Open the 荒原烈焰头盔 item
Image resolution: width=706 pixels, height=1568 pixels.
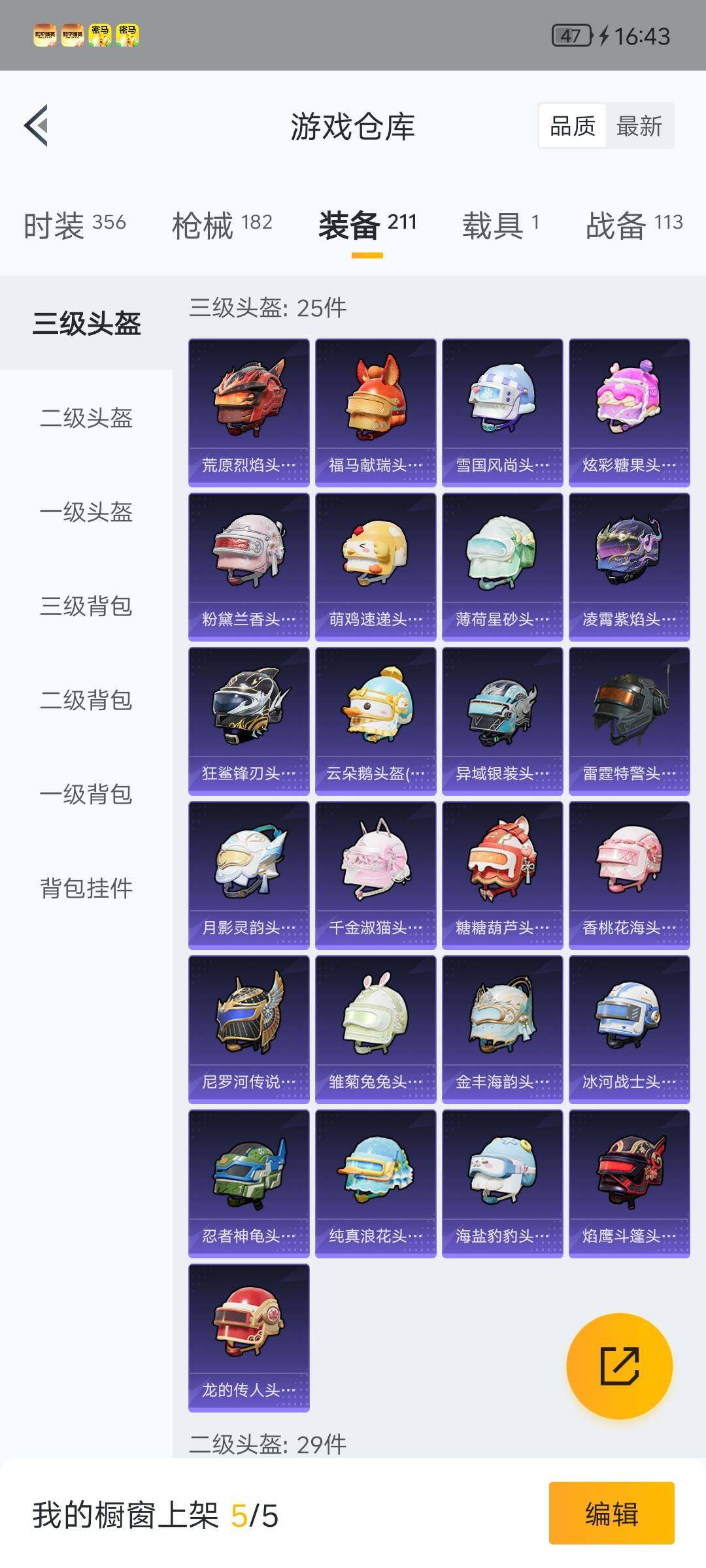[248, 410]
